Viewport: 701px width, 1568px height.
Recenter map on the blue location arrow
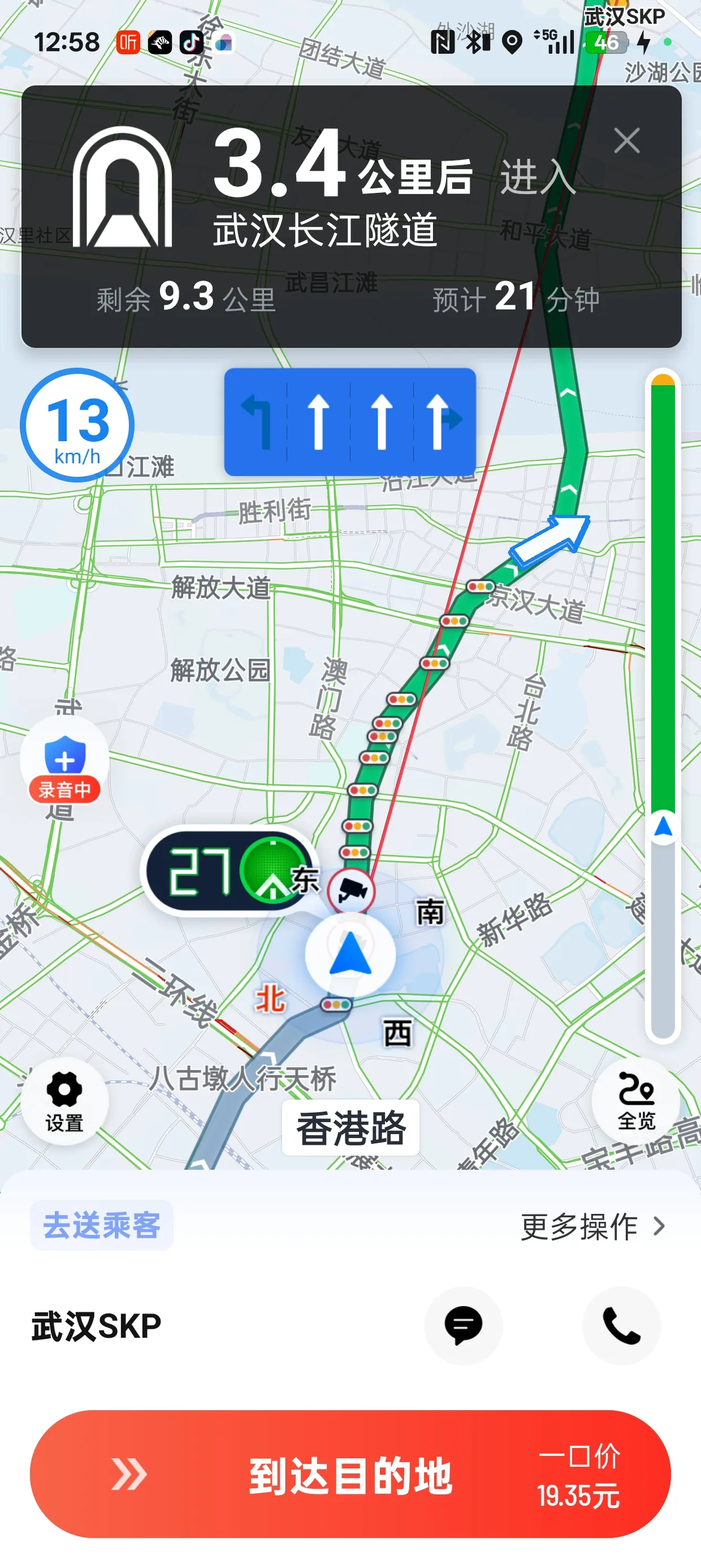[x=350, y=954]
